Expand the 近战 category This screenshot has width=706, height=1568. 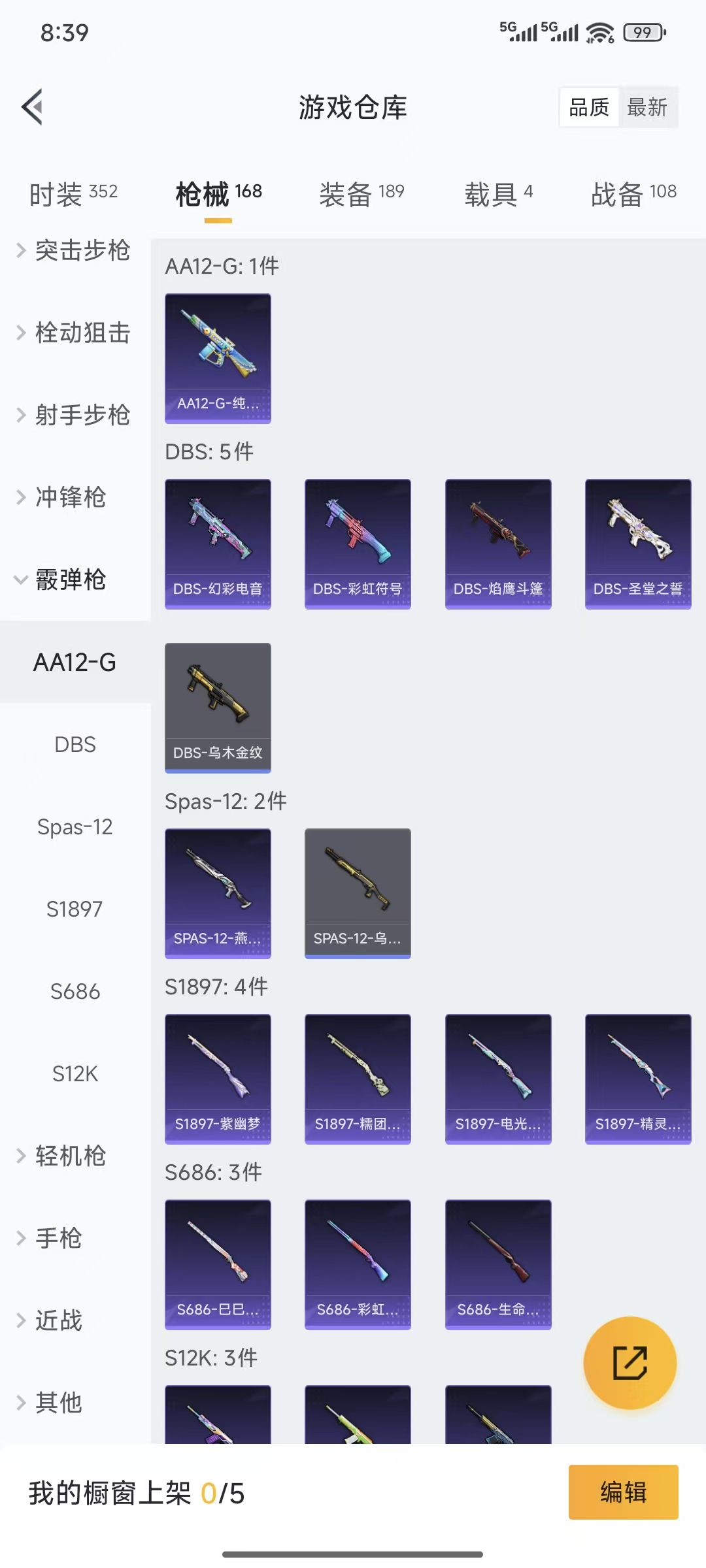[59, 1320]
